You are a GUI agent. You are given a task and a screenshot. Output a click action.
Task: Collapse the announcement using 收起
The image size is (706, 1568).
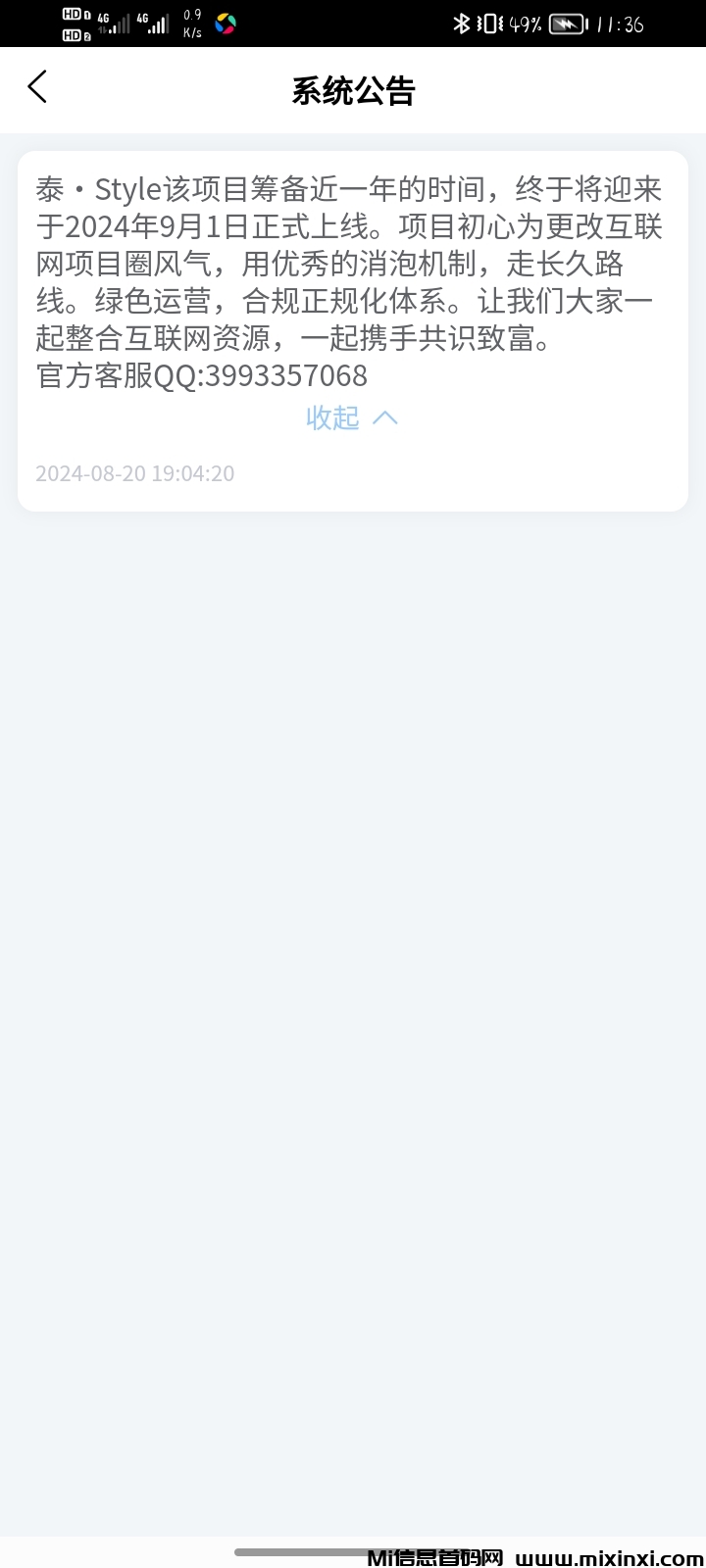[333, 418]
